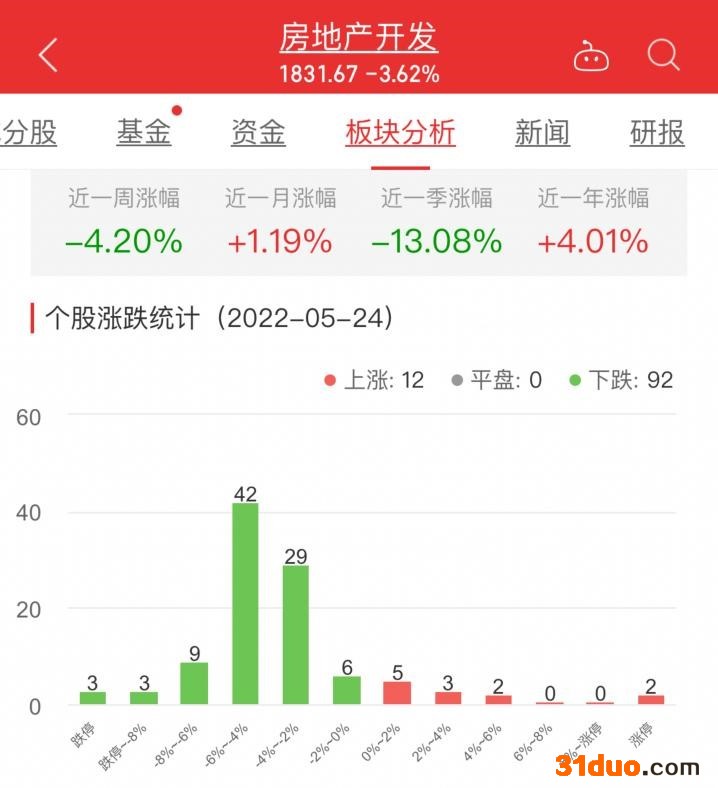
Task: Switch to the 研报 tab
Action: tap(657, 132)
